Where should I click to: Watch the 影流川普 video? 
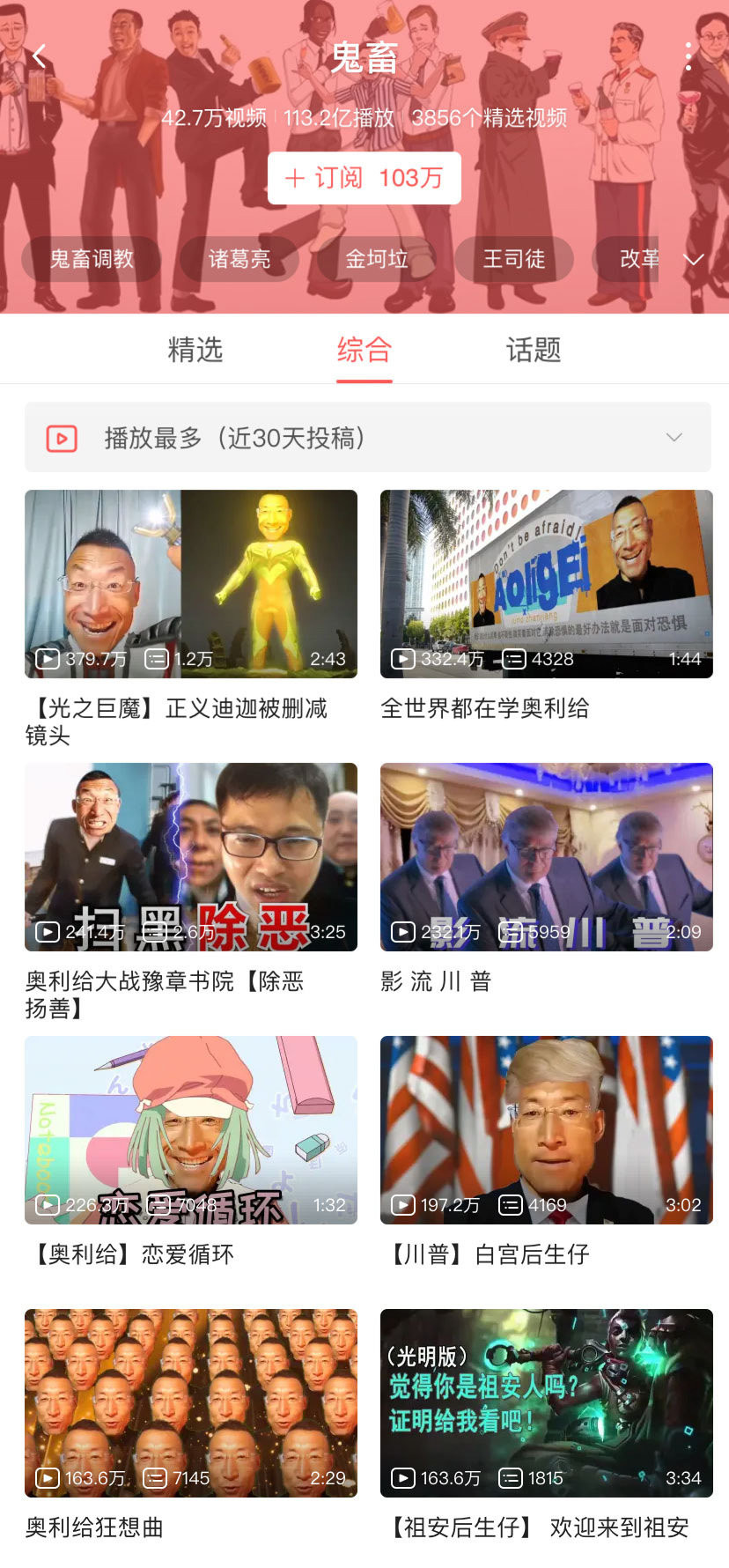pos(546,857)
